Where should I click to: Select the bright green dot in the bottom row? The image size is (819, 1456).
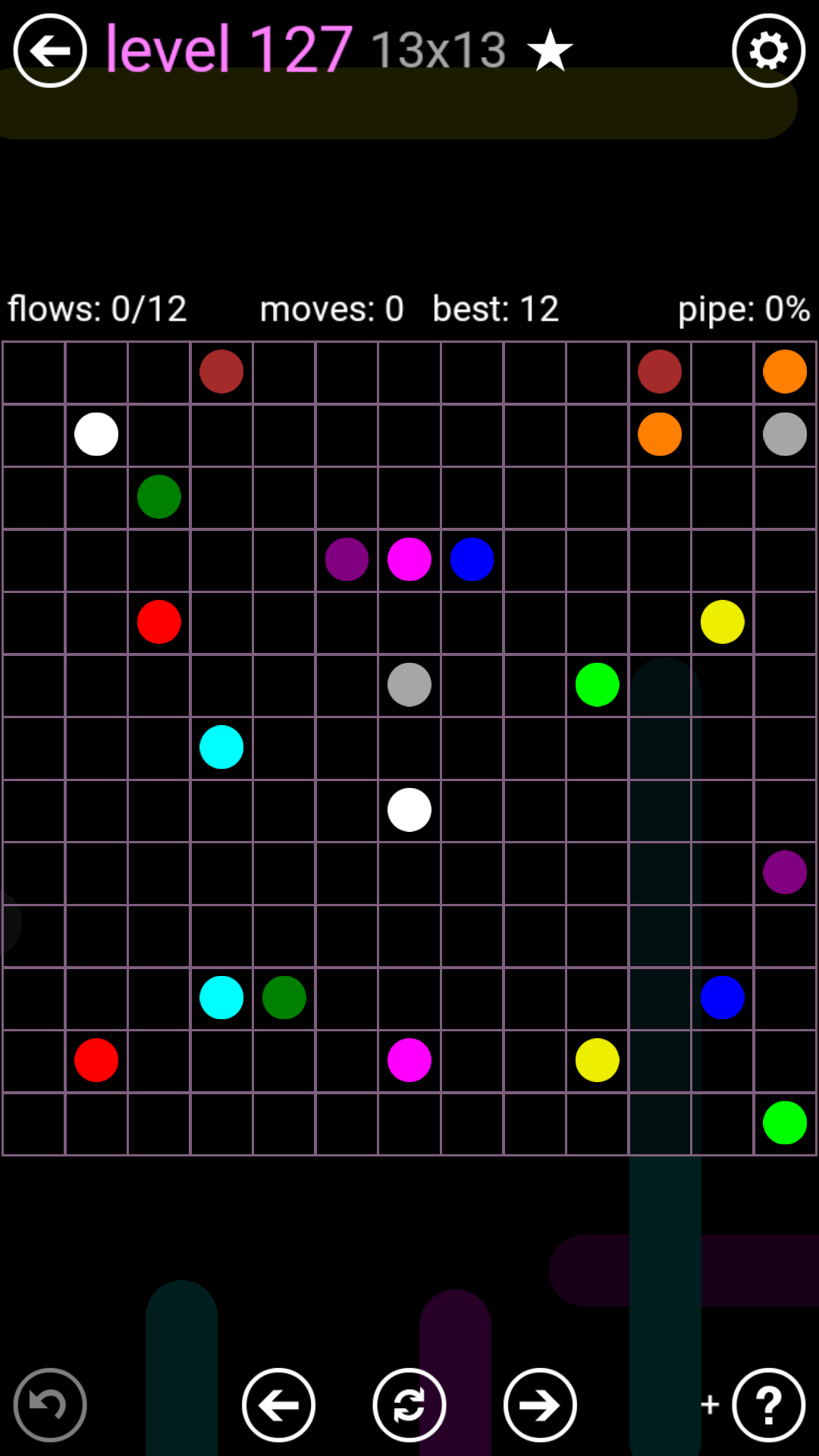coord(785,1122)
